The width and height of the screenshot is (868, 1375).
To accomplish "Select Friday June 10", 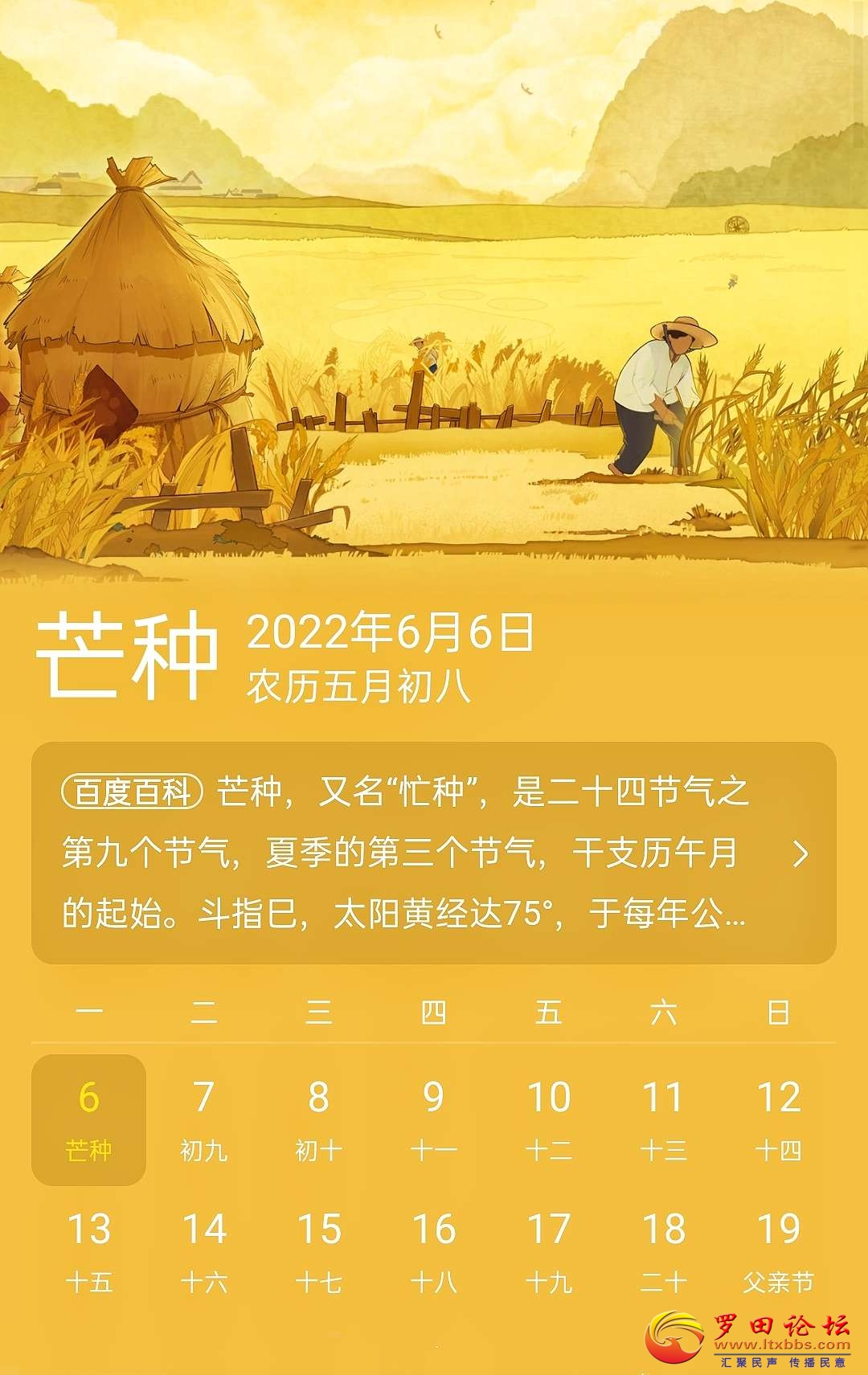I will [x=548, y=1119].
